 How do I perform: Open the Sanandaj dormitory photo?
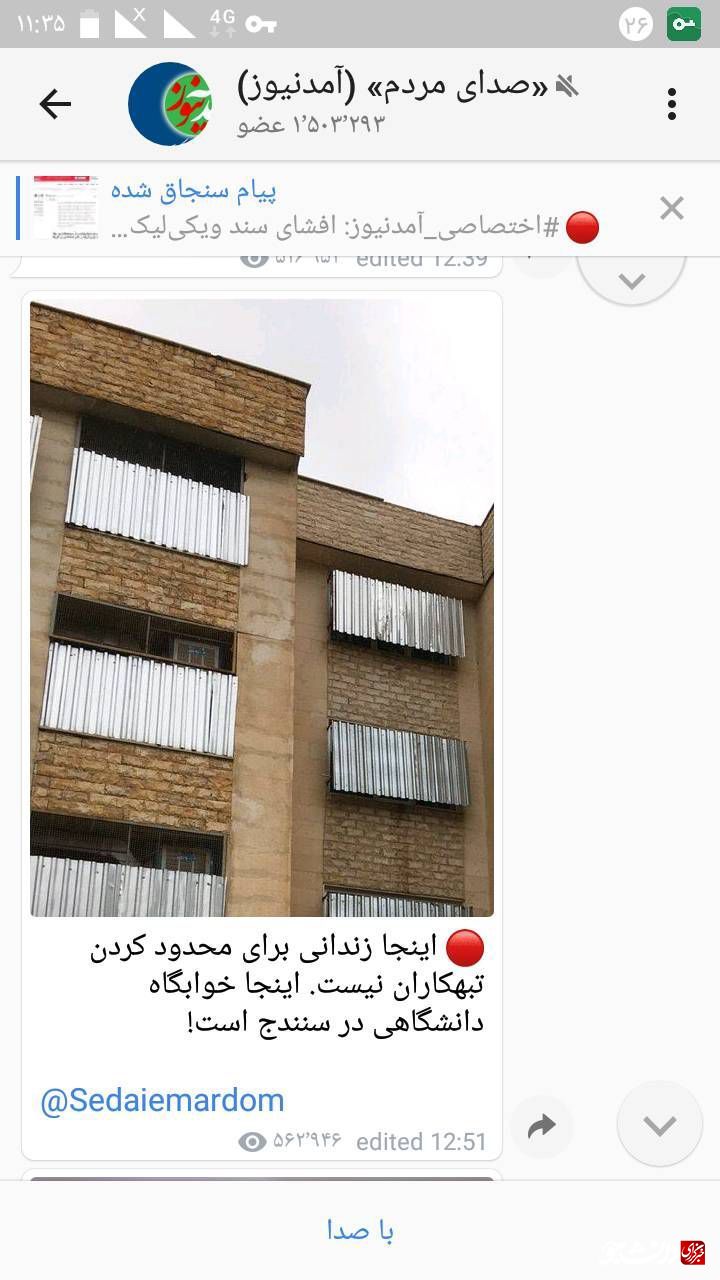(x=262, y=608)
